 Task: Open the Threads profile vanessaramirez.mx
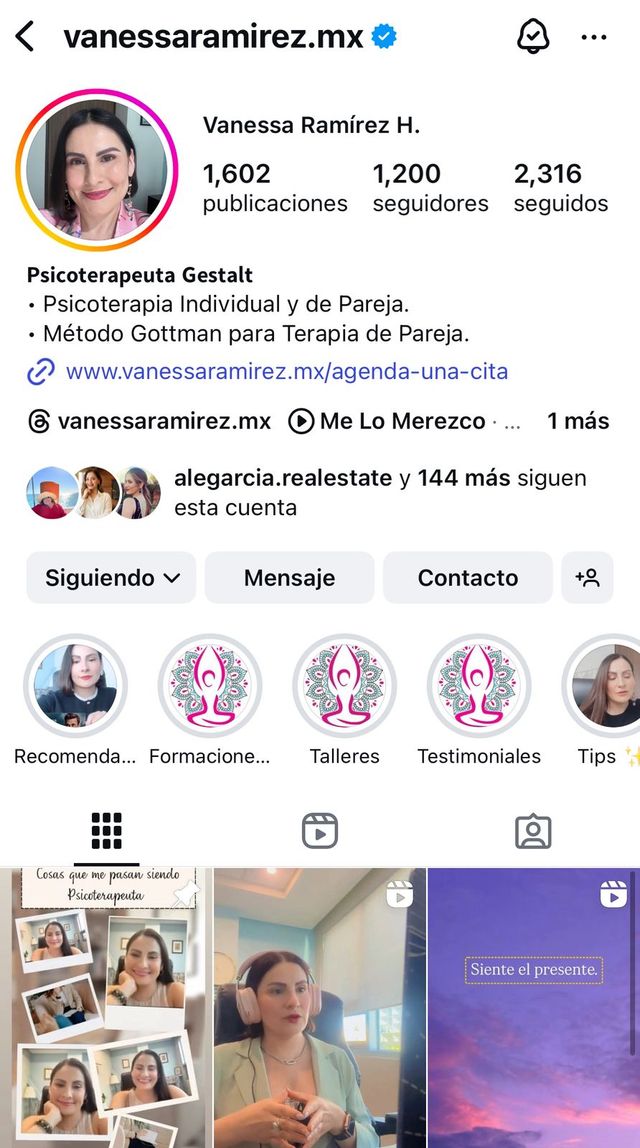tap(150, 421)
